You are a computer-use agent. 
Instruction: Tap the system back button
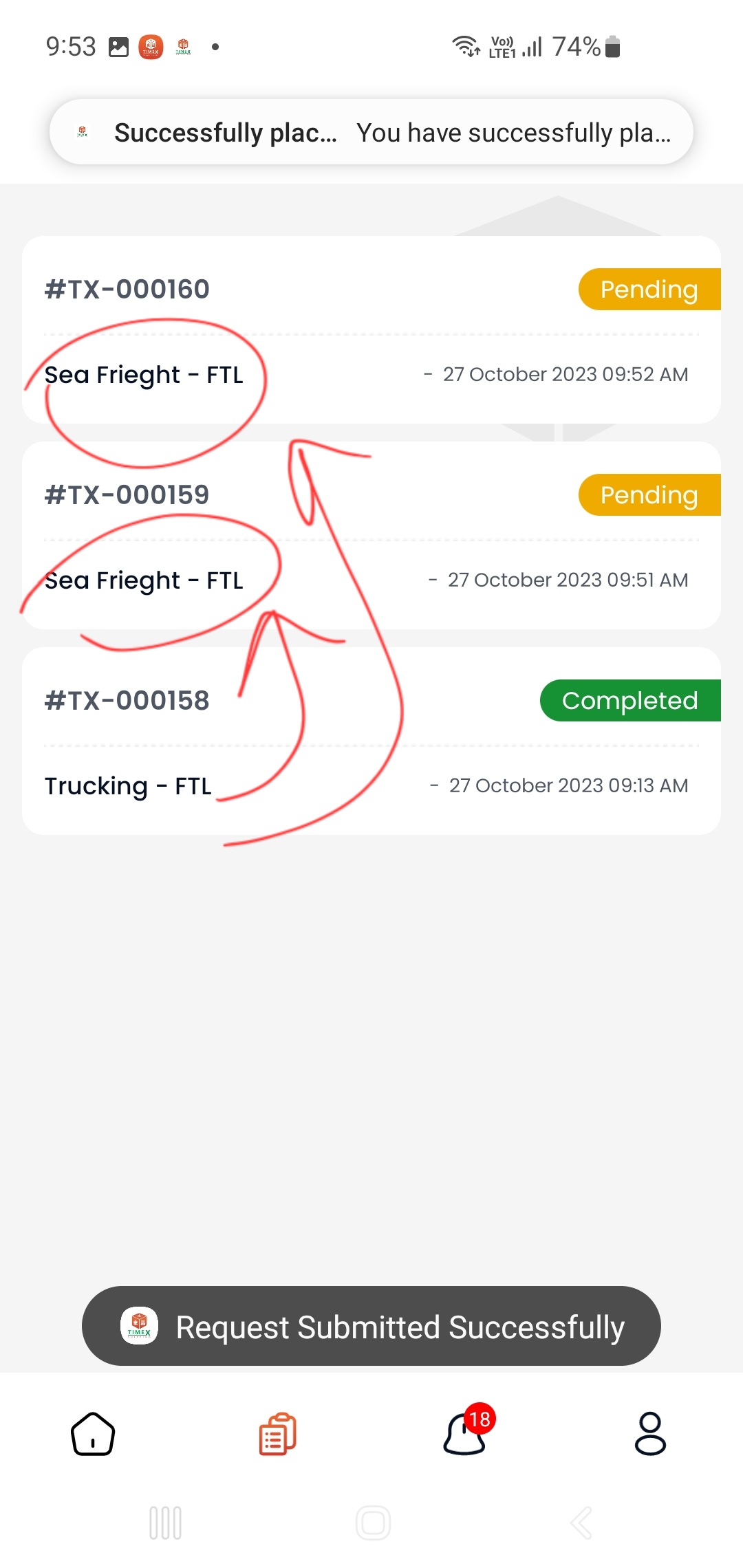581,1523
